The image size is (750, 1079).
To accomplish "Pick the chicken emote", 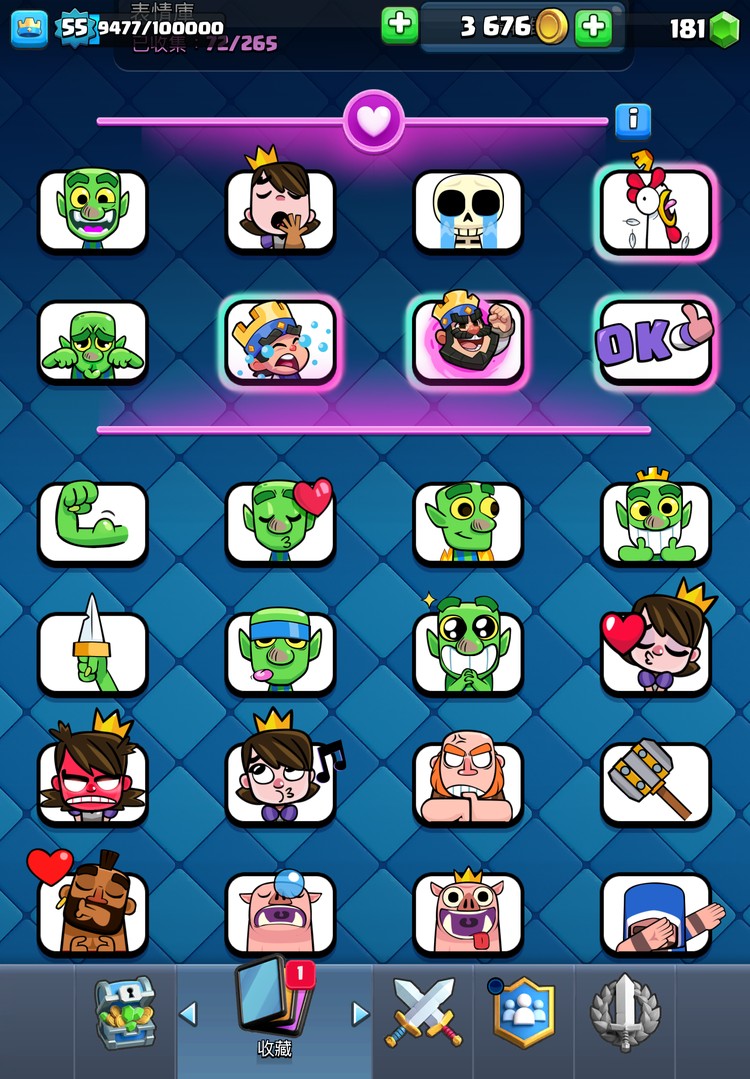I will [656, 210].
